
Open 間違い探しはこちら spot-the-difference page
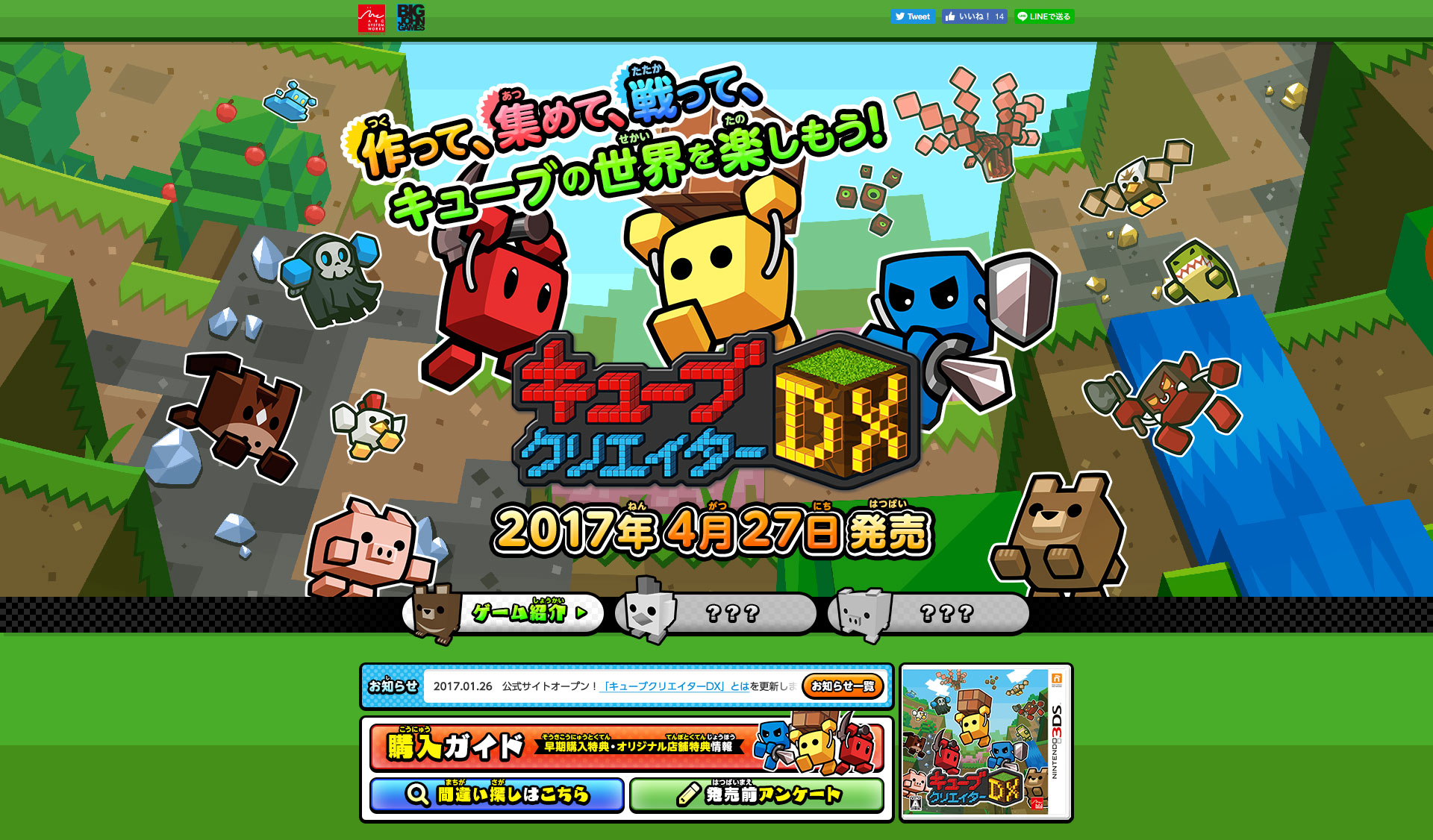coord(497,794)
